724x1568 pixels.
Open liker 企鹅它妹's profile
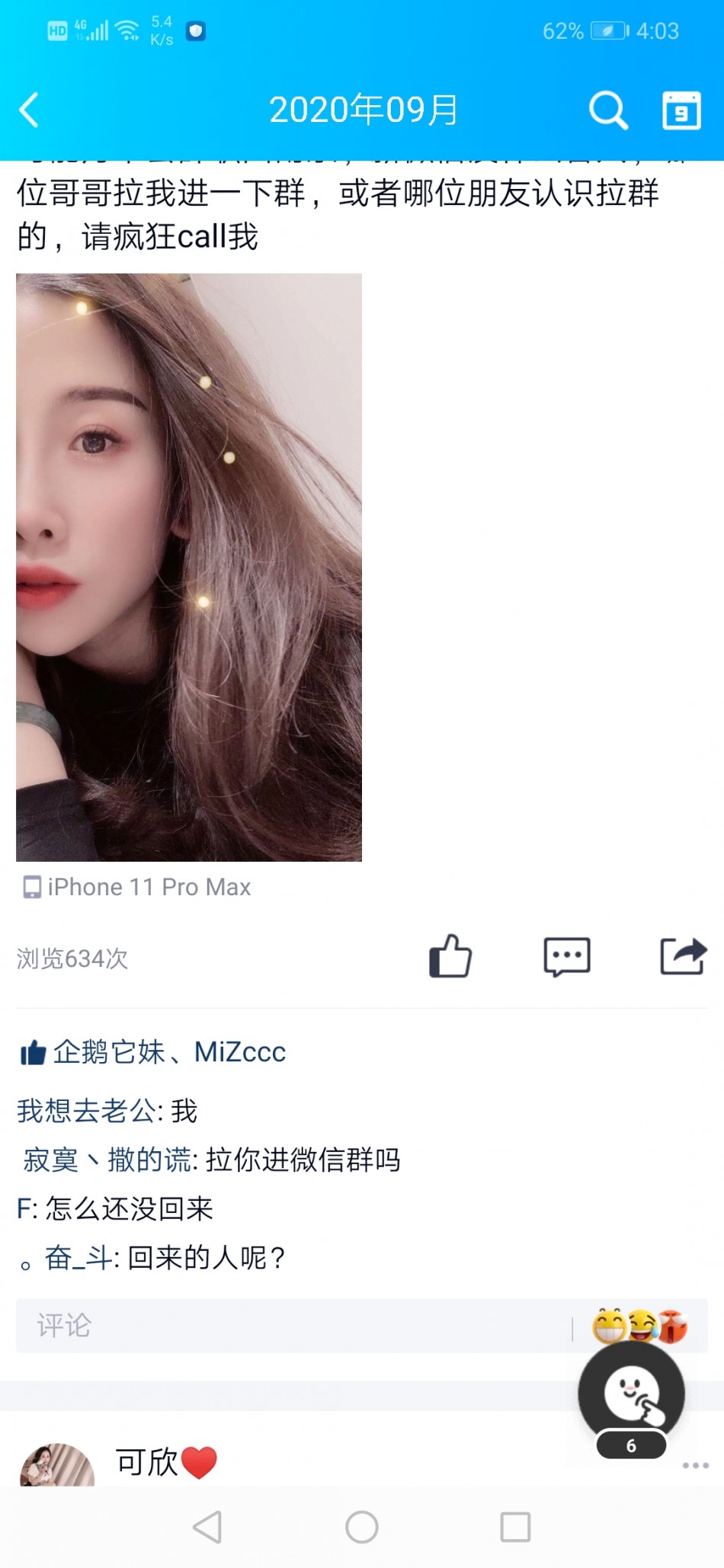coord(109,1052)
